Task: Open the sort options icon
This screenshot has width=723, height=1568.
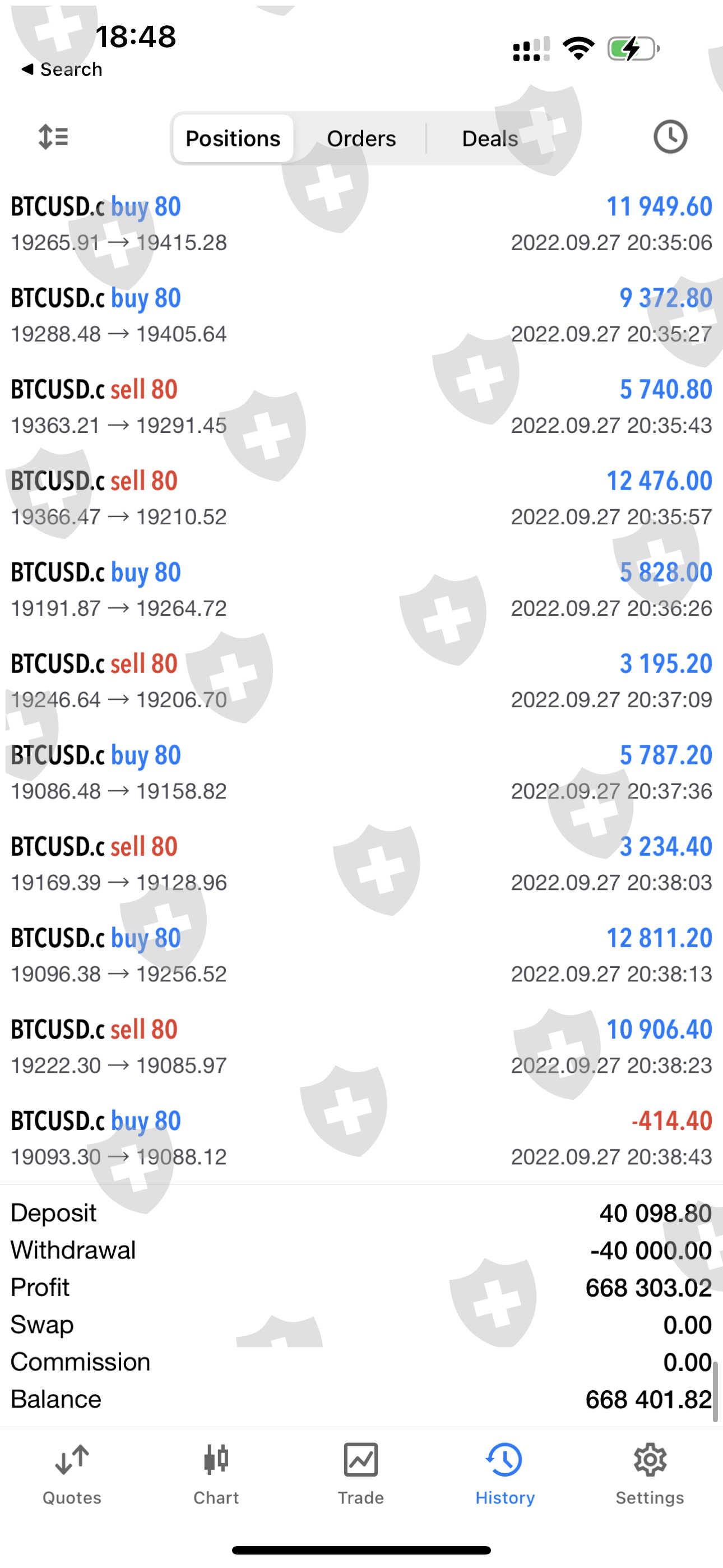Action: click(x=54, y=137)
